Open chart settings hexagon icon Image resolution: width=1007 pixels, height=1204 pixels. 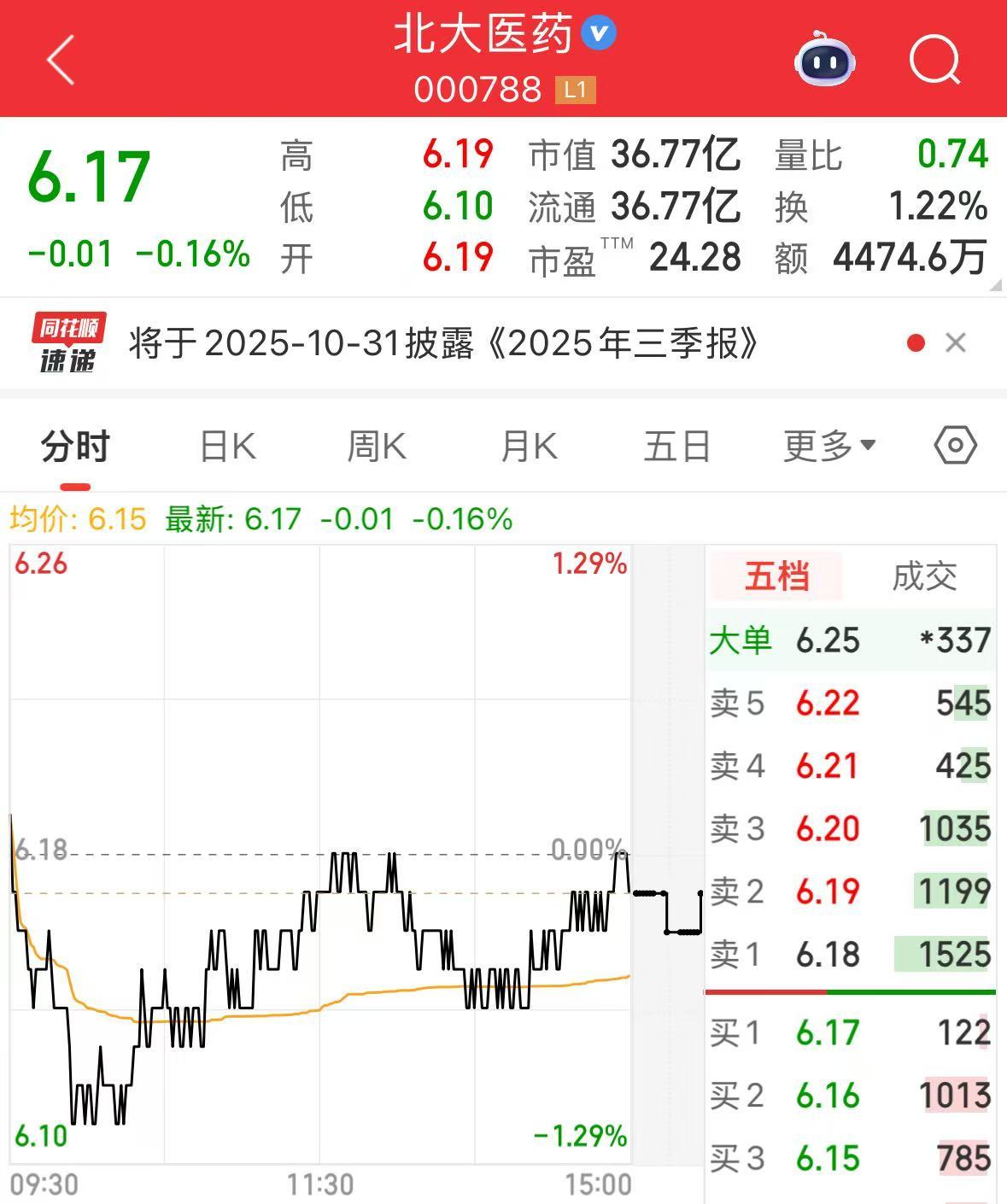click(x=956, y=446)
